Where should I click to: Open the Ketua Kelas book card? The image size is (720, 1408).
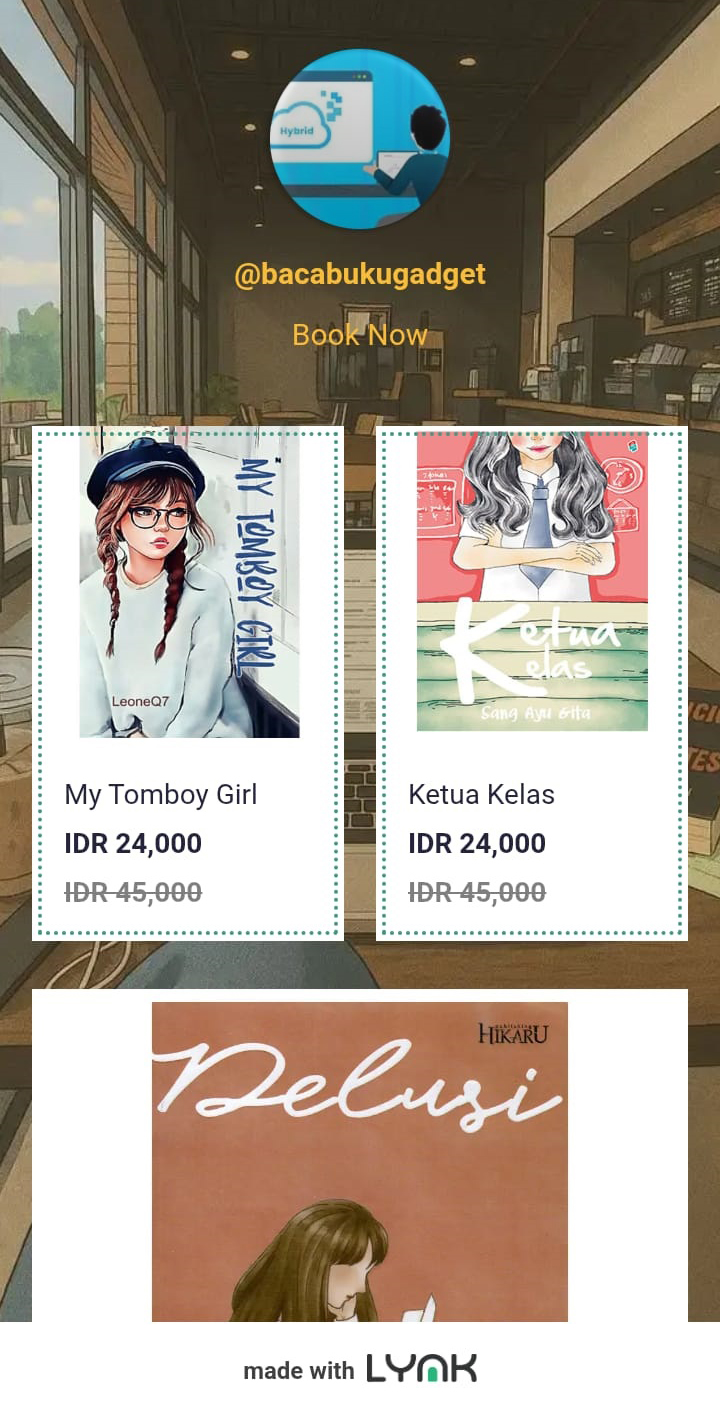531,683
